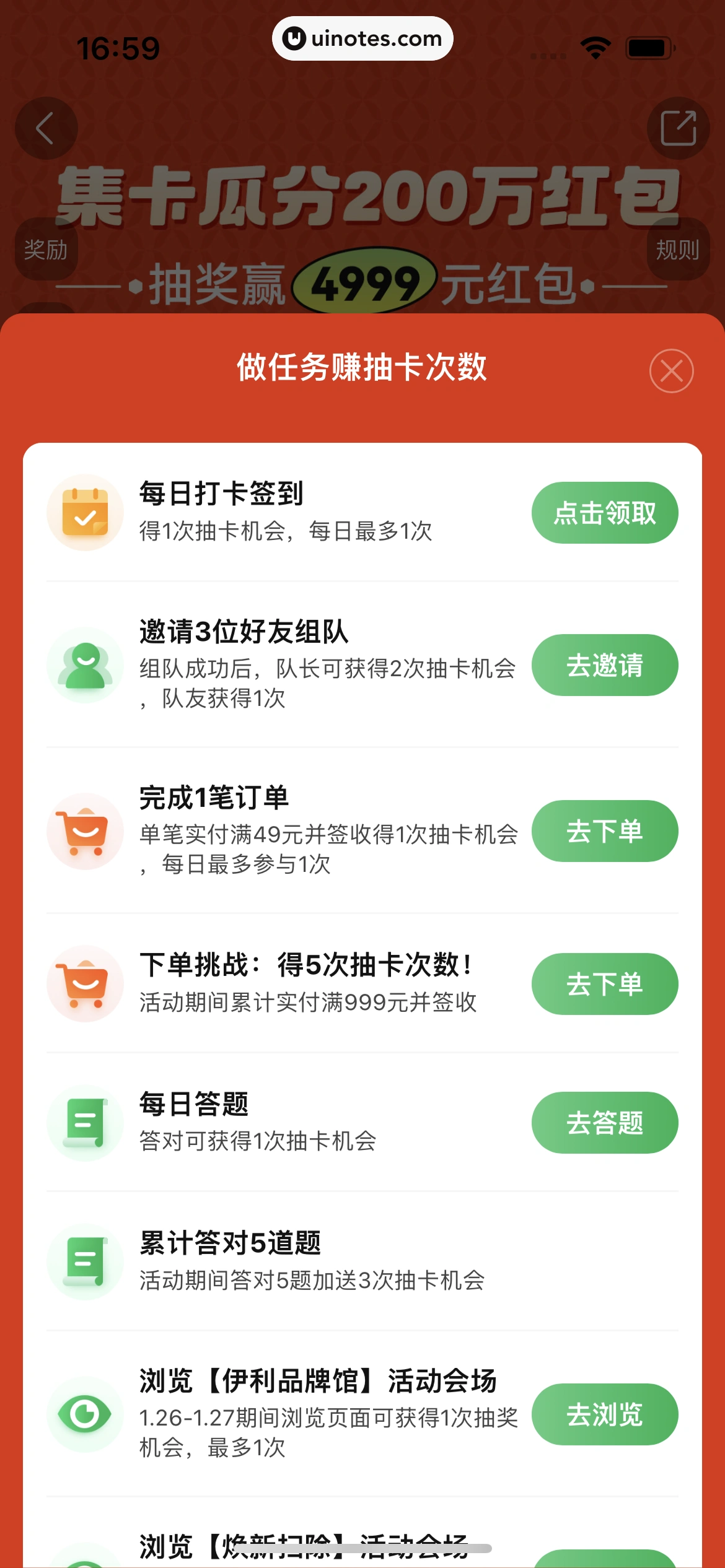Open the 奖励 panel on the left
This screenshot has height=1568, width=725.
point(46,250)
